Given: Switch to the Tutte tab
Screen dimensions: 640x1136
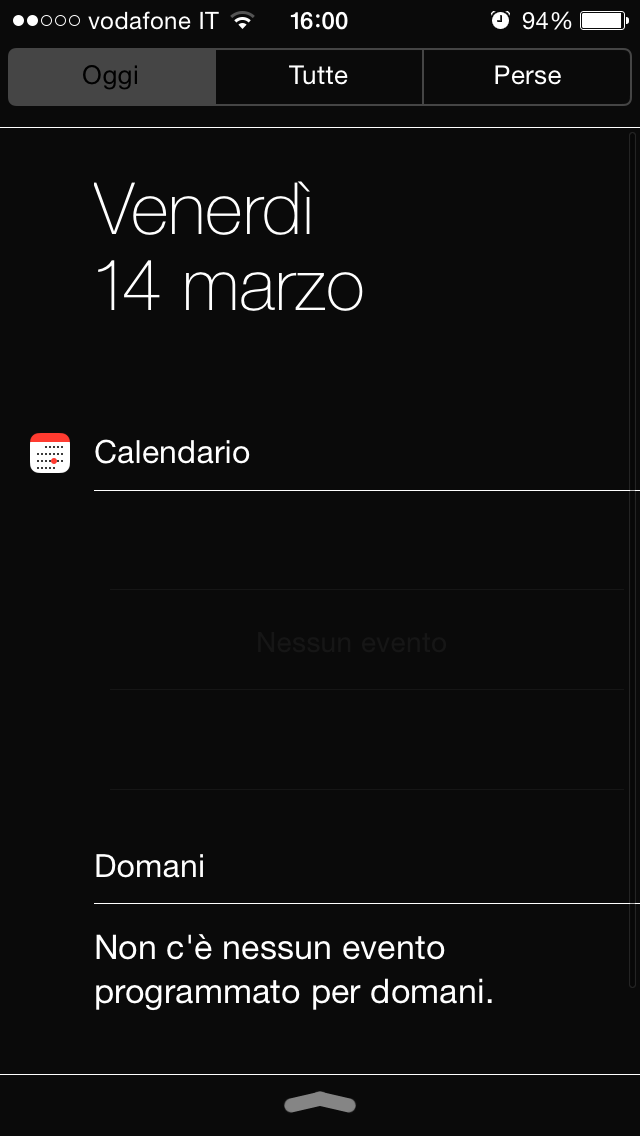Looking at the screenshot, I should (x=319, y=76).
